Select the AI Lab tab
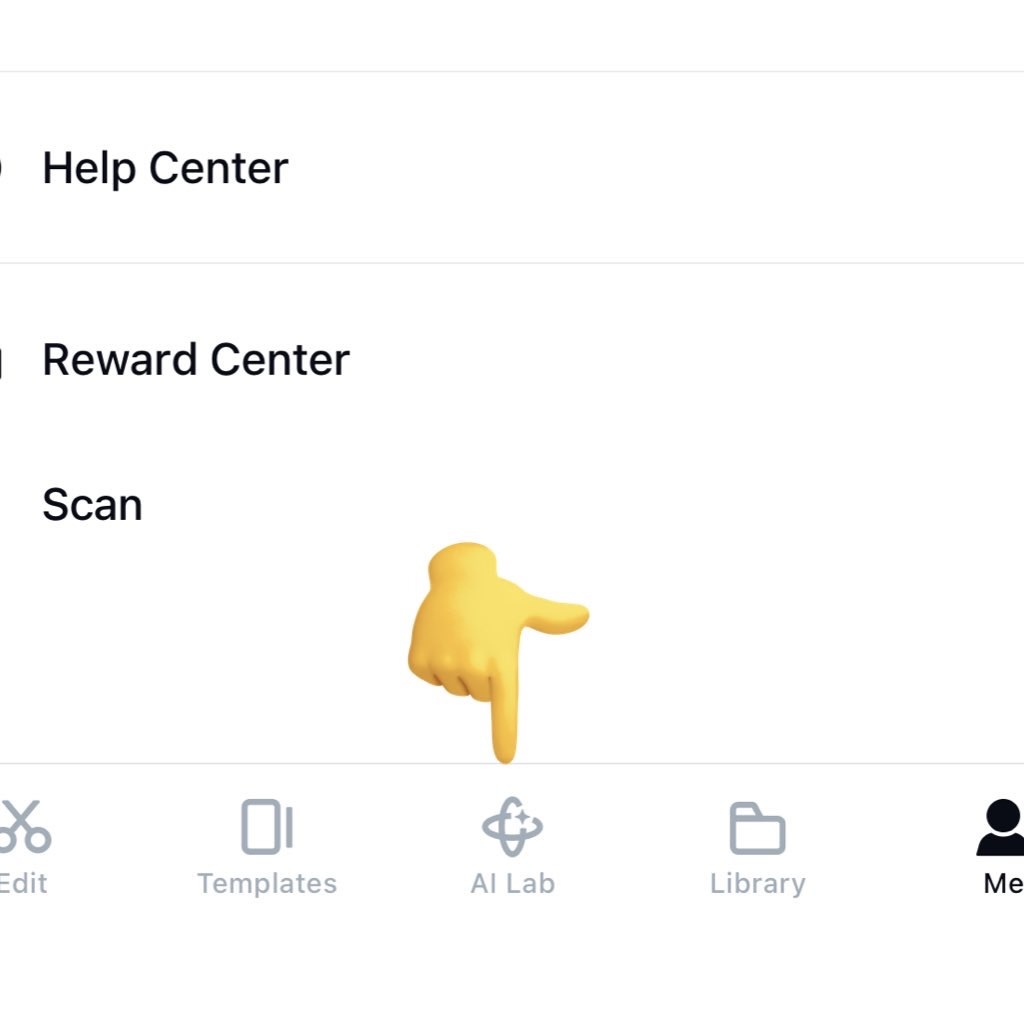Screen dimensions: 1024x1024 tap(512, 846)
